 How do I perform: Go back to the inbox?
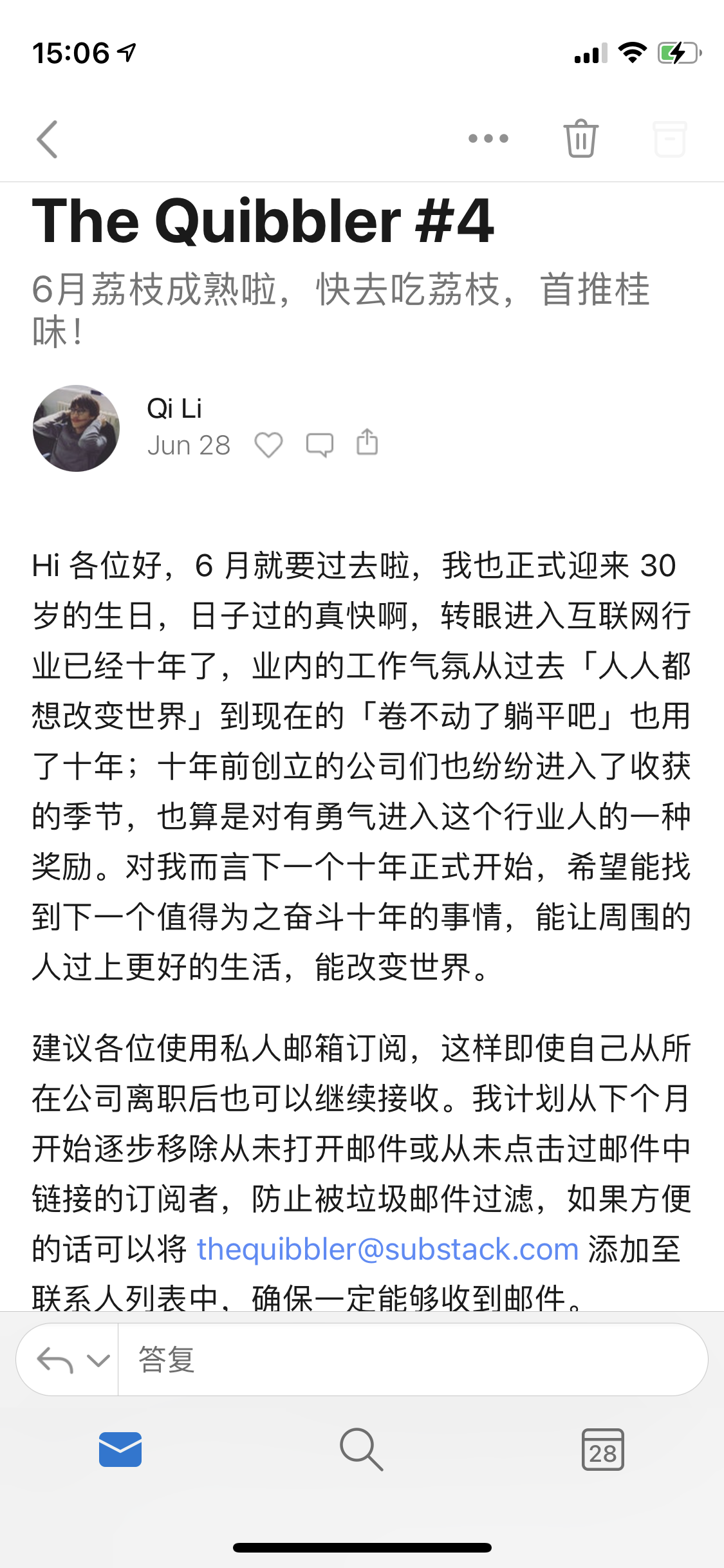pyautogui.click(x=48, y=138)
